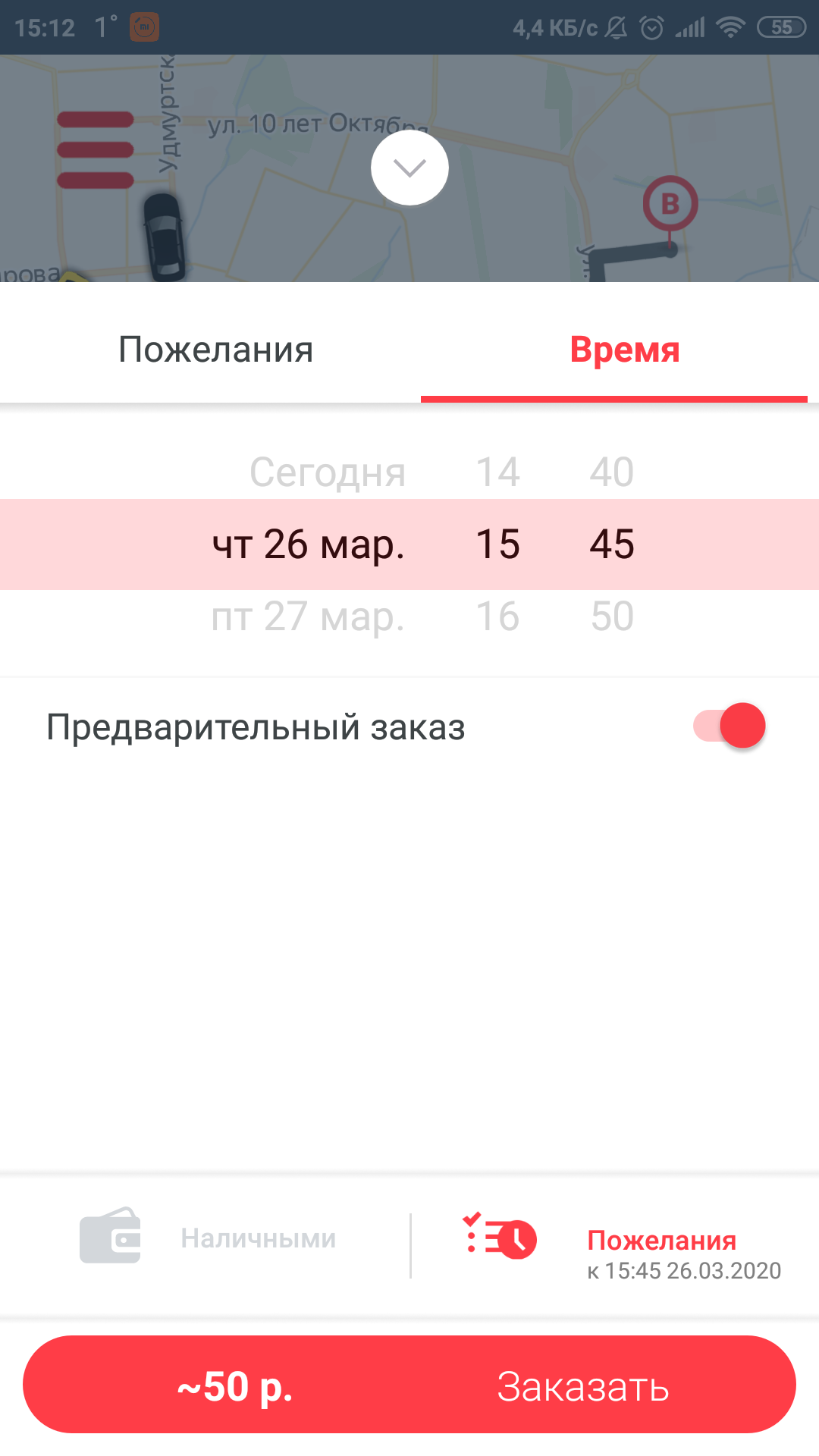819x1456 pixels.
Task: Pick Сегодня in the date picker
Action: pos(328,472)
